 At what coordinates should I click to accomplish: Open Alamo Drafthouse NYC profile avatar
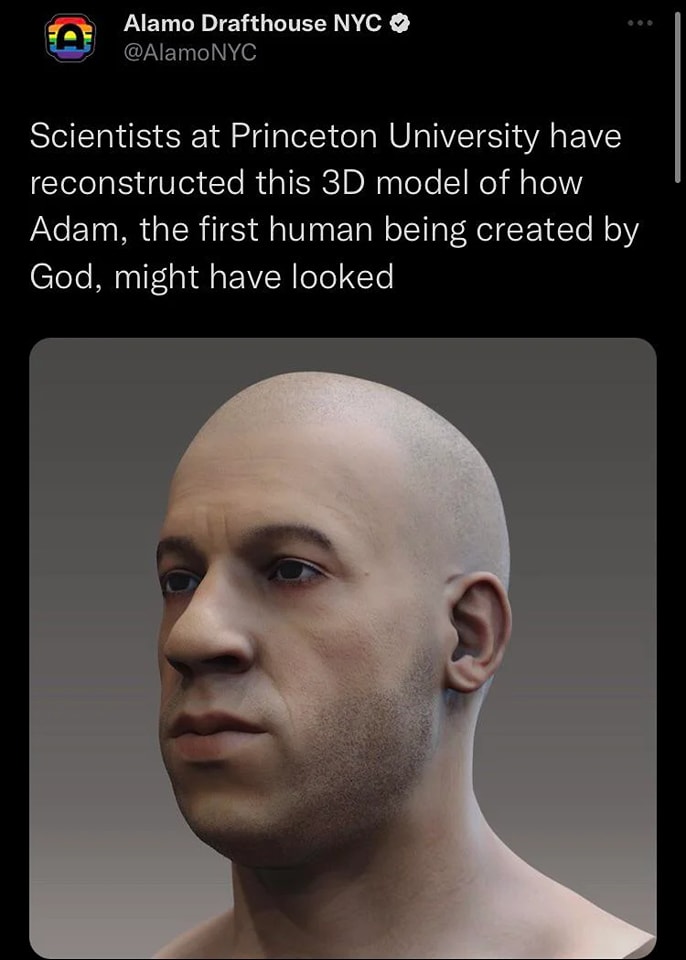(x=71, y=38)
